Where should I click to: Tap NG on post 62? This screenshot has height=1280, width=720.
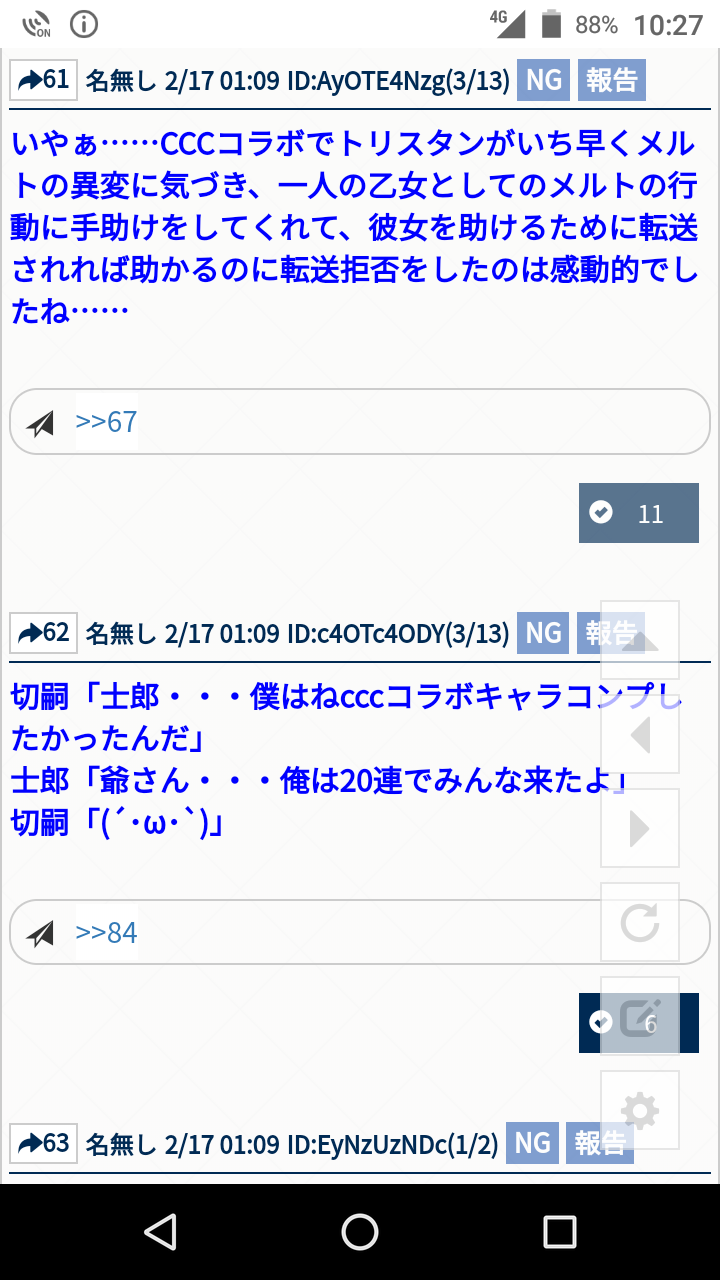[543, 632]
